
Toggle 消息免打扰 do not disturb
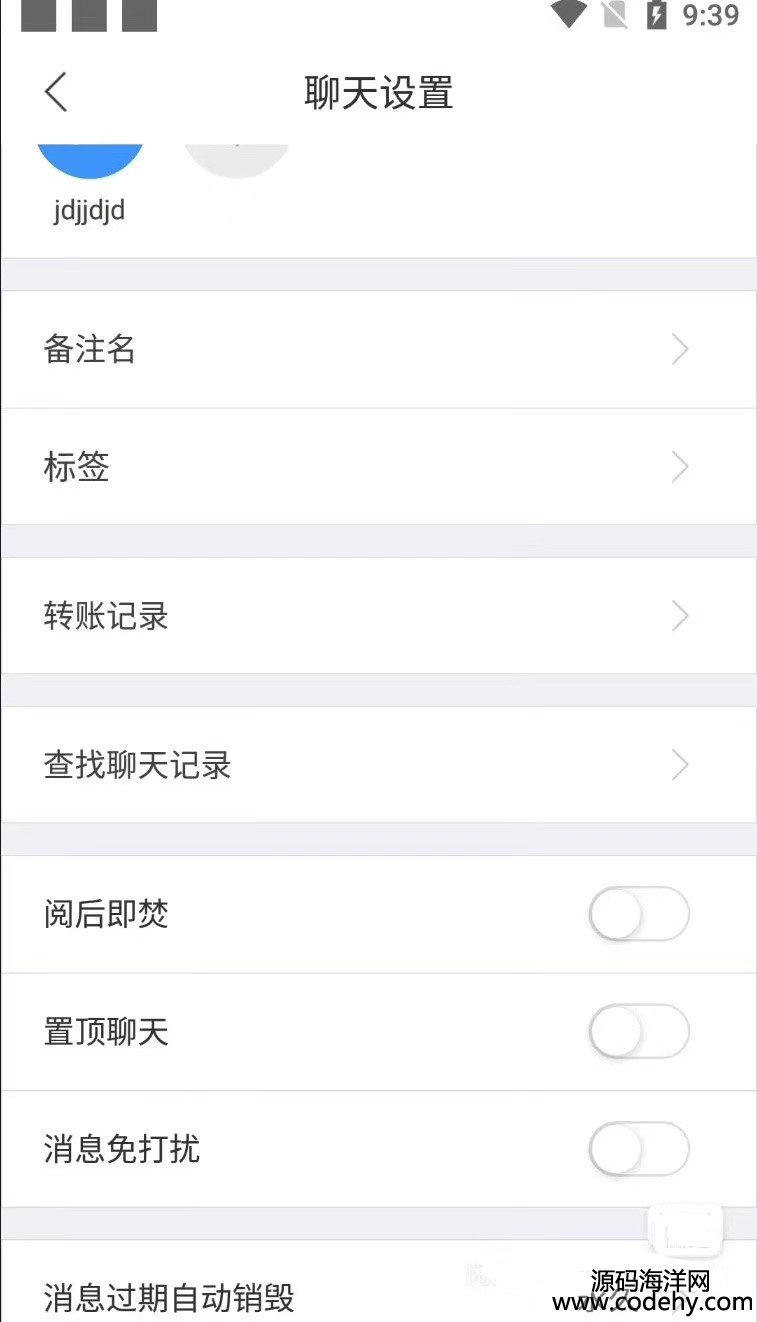point(639,1148)
